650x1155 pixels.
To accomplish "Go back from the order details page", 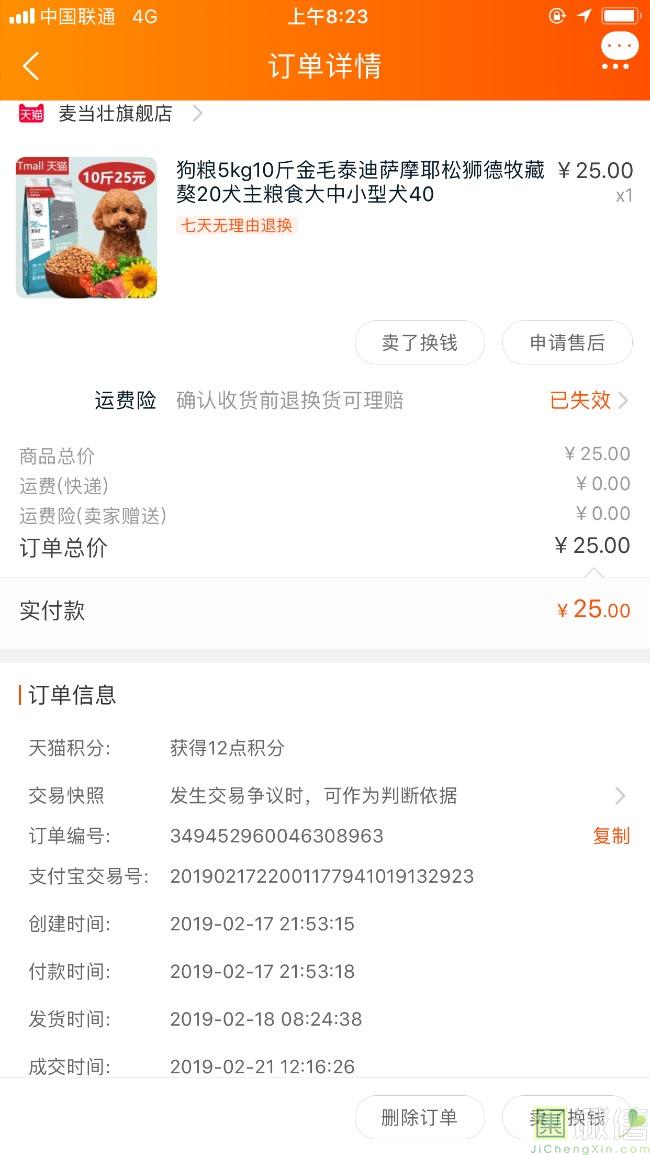I will 31,66.
